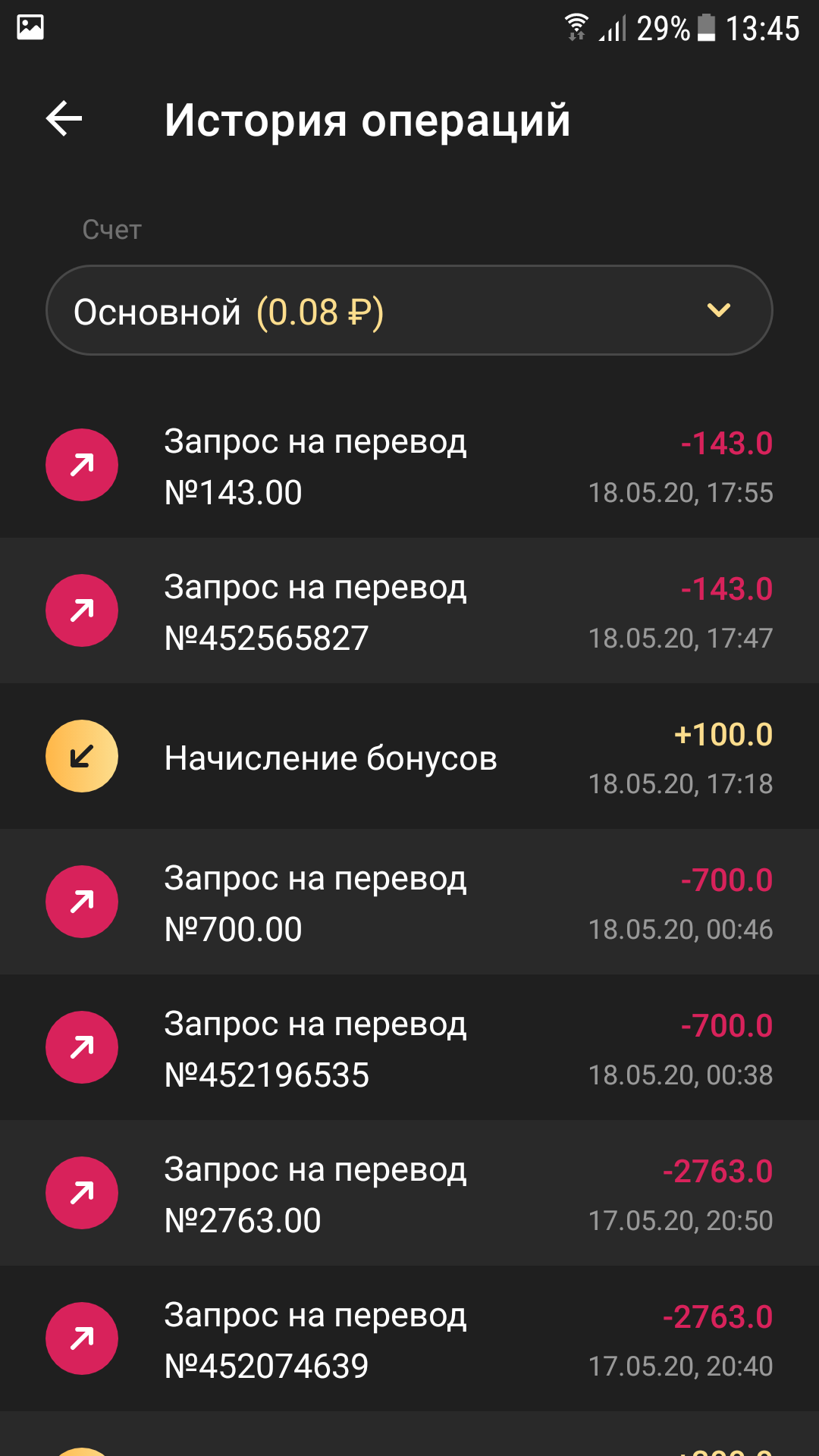
Task: Expand the Основной account dropdown
Action: [409, 310]
